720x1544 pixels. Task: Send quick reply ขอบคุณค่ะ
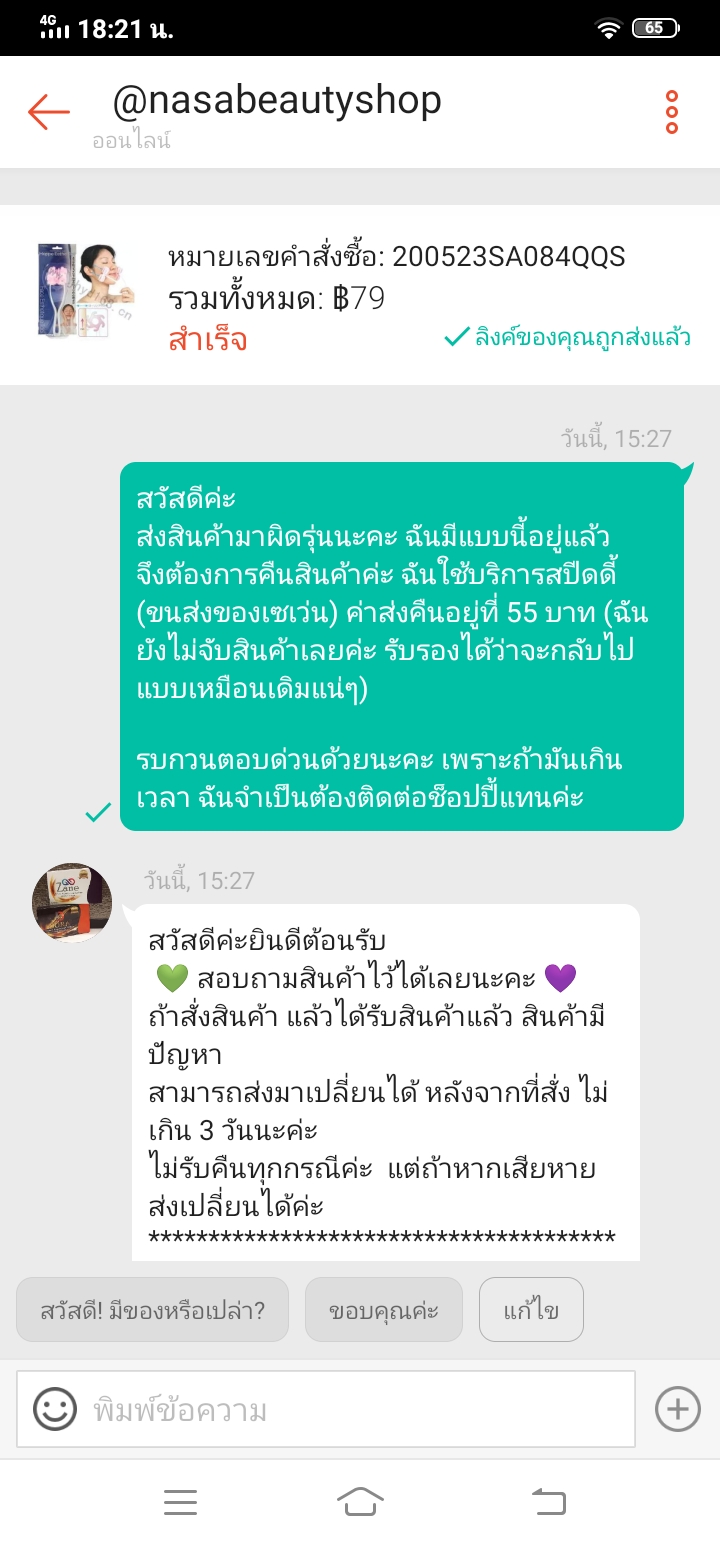pos(384,1310)
